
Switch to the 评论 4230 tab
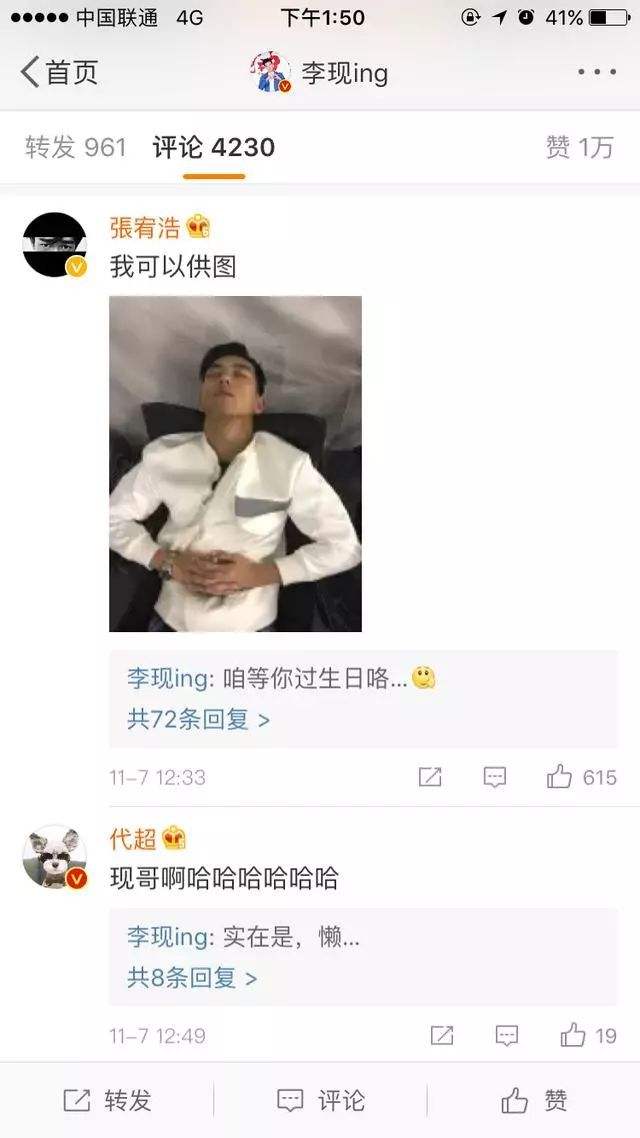tap(213, 148)
